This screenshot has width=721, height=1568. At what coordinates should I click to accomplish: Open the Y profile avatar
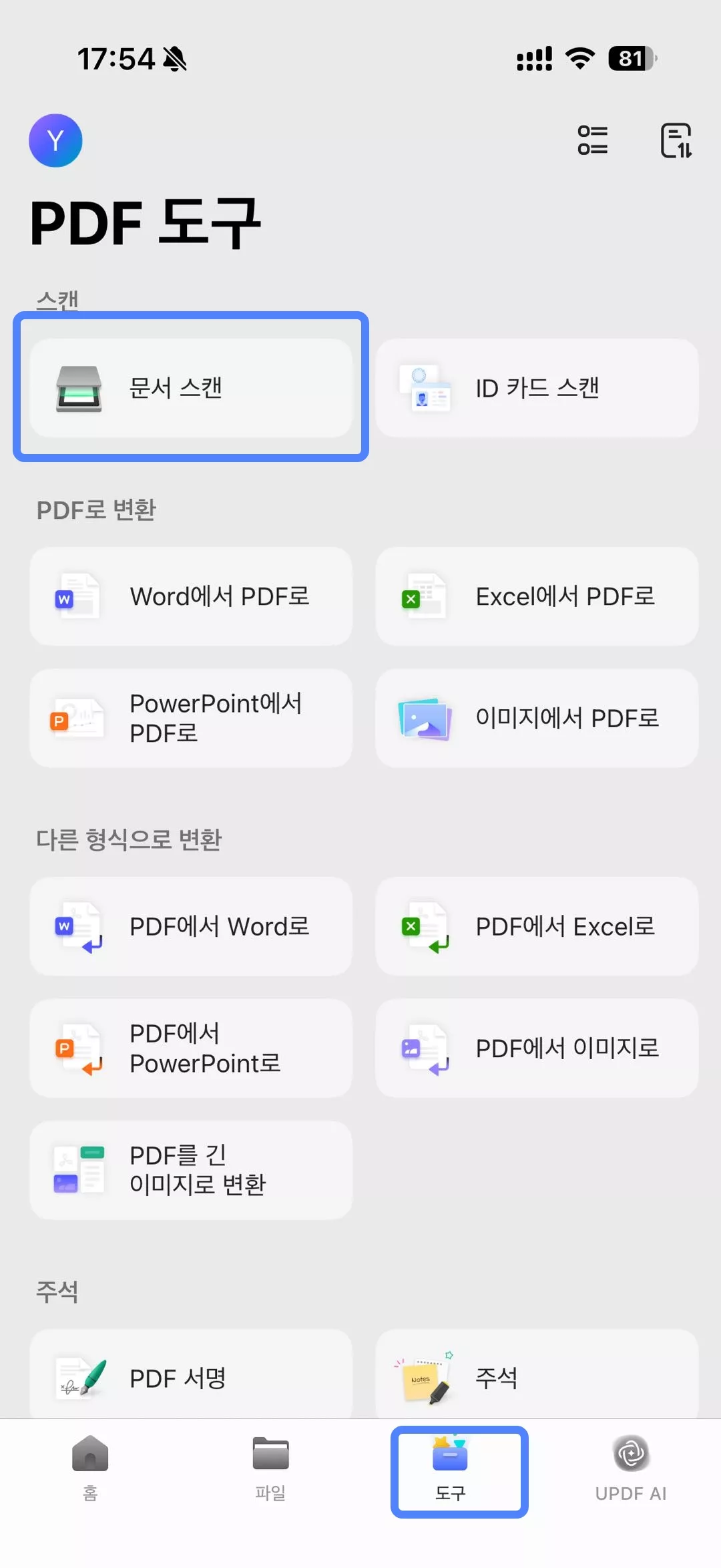pos(55,140)
